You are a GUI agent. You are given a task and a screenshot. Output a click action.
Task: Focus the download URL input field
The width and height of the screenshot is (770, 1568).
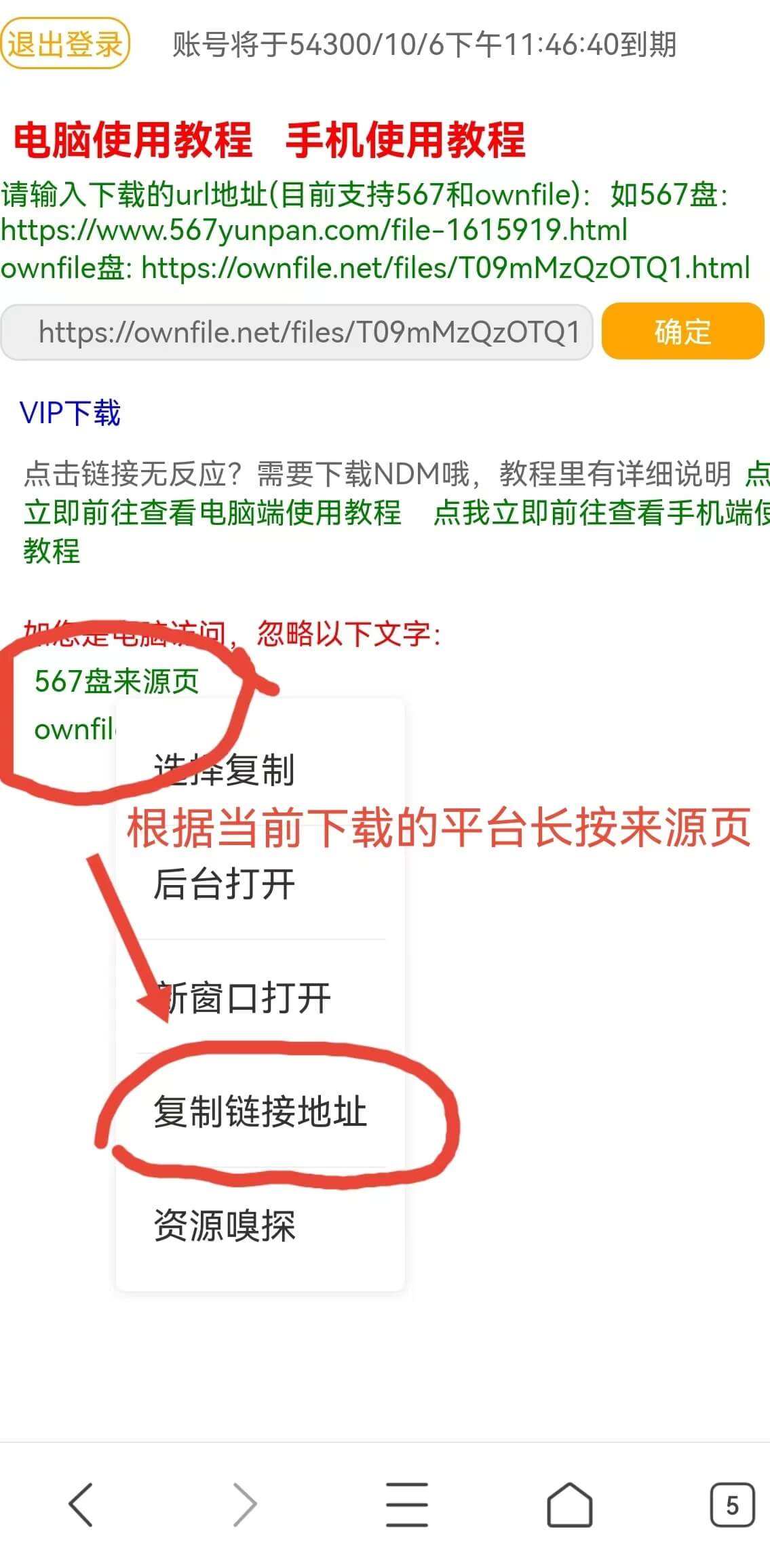pyautogui.click(x=297, y=332)
